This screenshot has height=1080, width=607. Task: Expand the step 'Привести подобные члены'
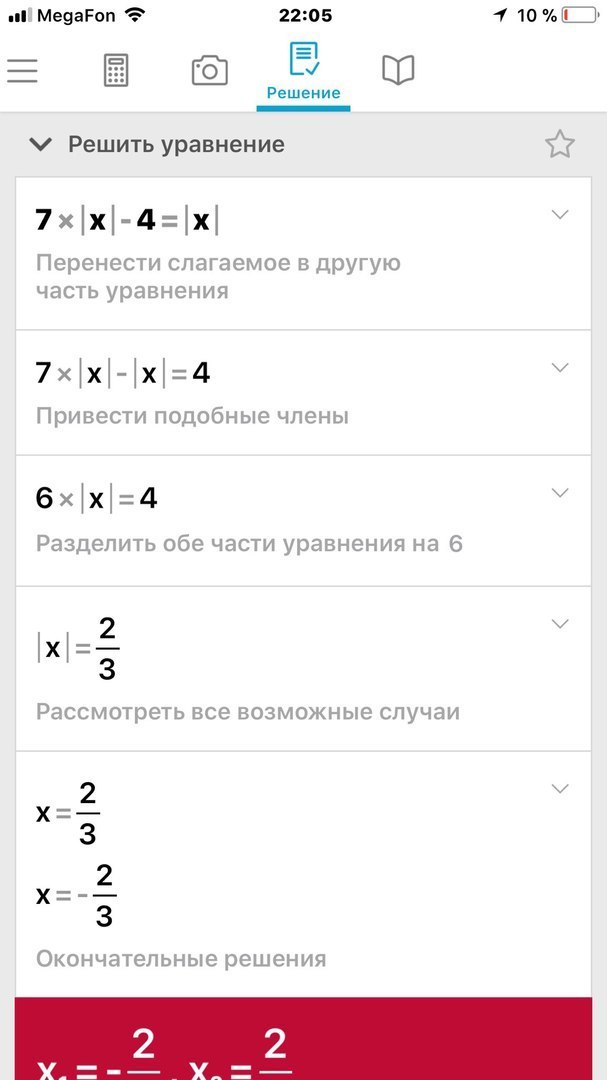pos(560,368)
